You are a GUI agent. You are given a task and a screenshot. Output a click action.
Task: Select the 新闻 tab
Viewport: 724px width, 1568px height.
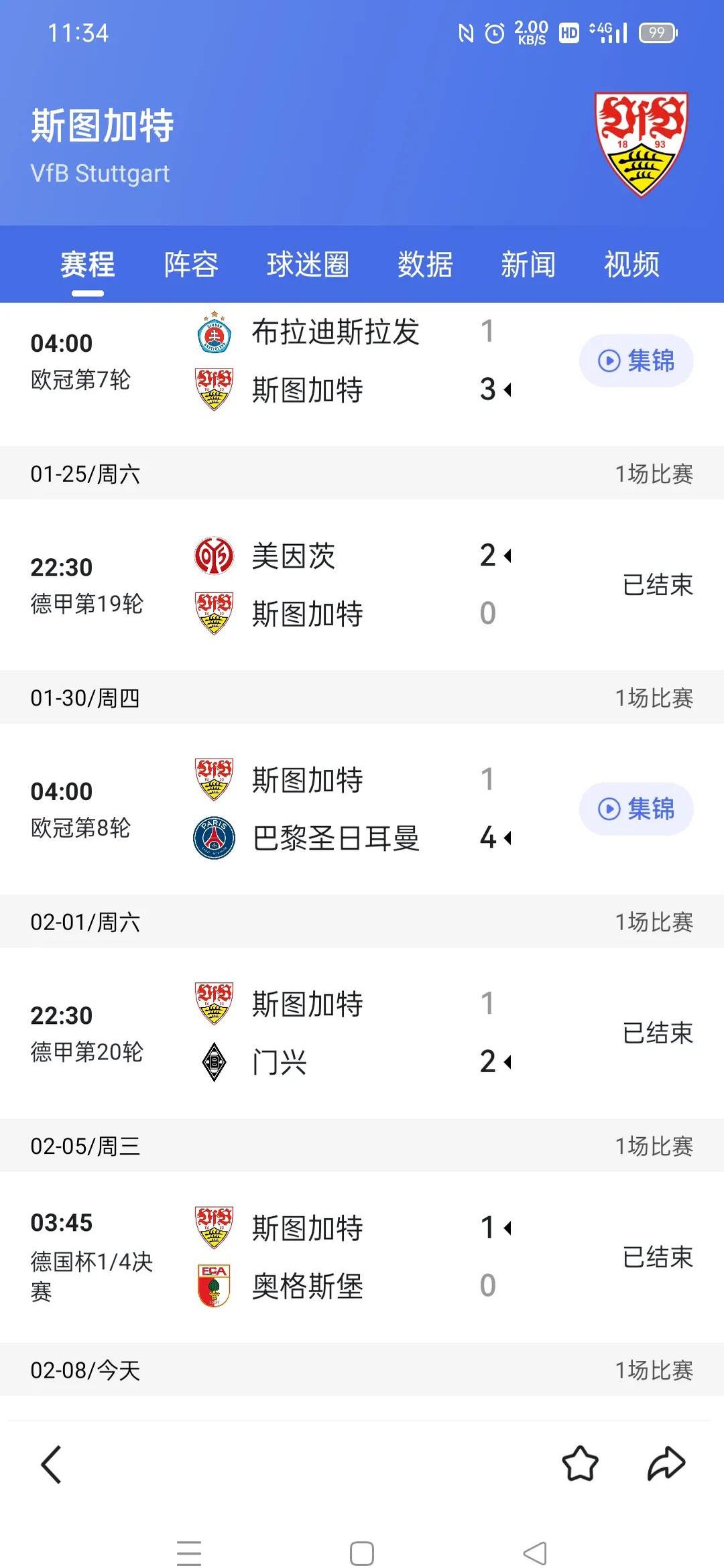point(529,264)
